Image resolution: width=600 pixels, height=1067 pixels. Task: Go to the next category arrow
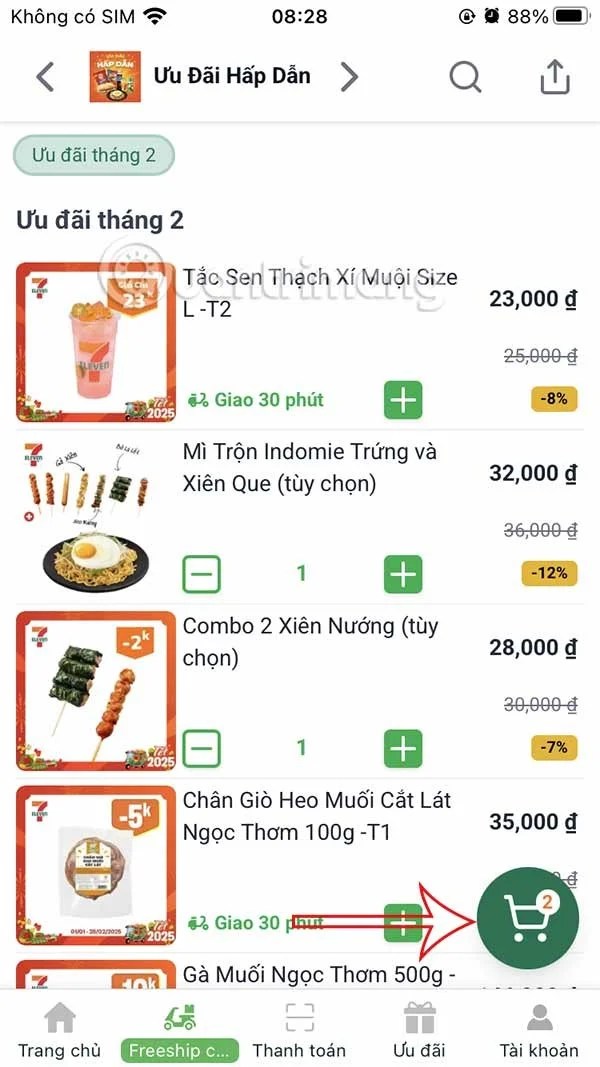coord(348,77)
